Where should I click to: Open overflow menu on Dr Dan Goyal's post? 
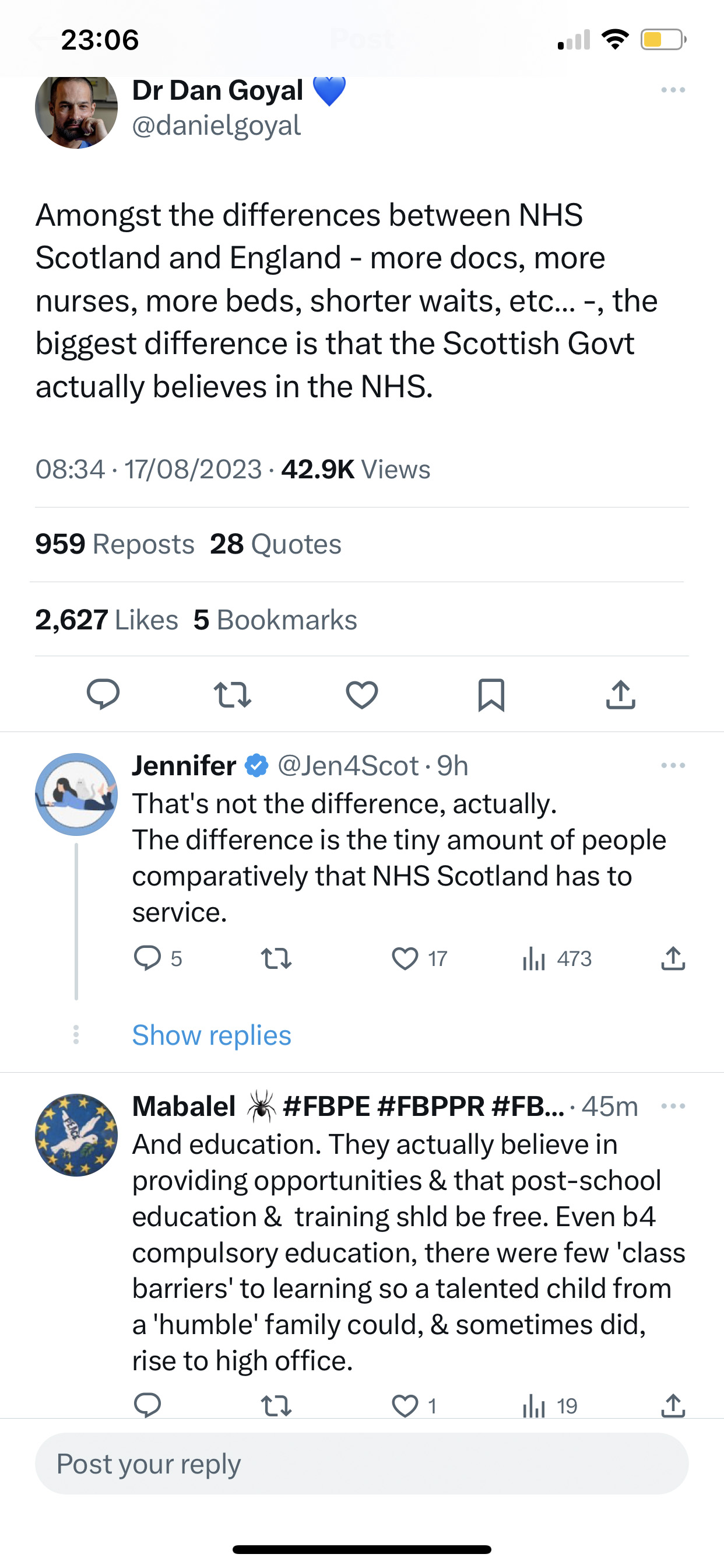click(673, 90)
